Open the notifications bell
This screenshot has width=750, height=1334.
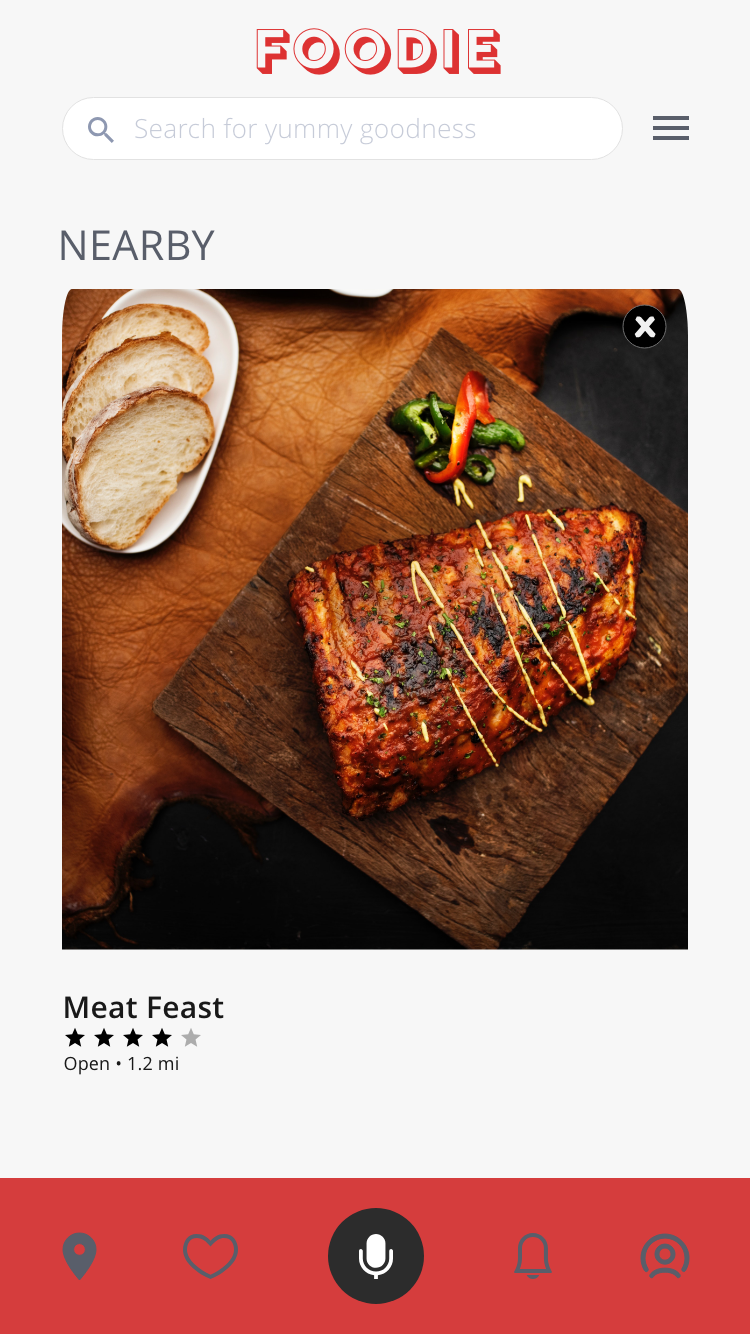[x=533, y=1256]
